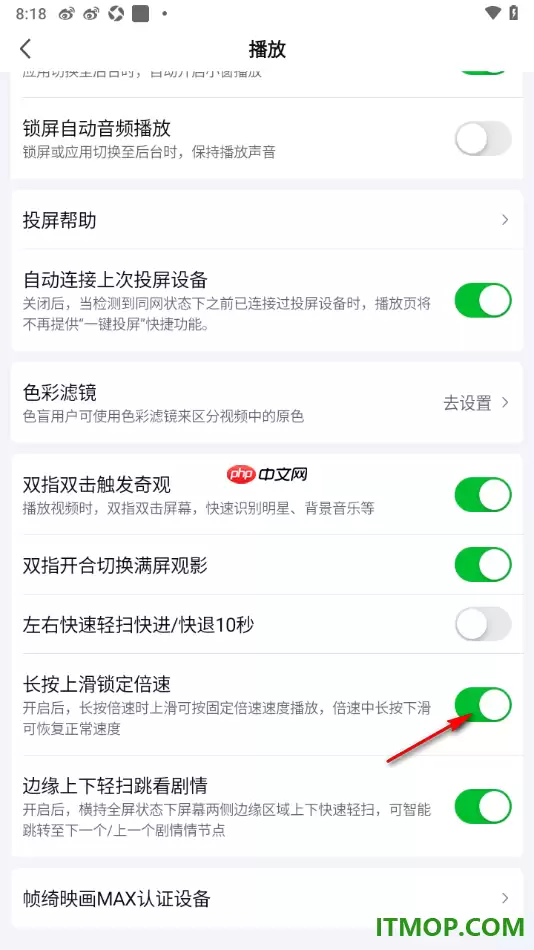This screenshot has height=950, width=534.
Task: Open 色彩滤镜 去设置
Action: click(476, 403)
